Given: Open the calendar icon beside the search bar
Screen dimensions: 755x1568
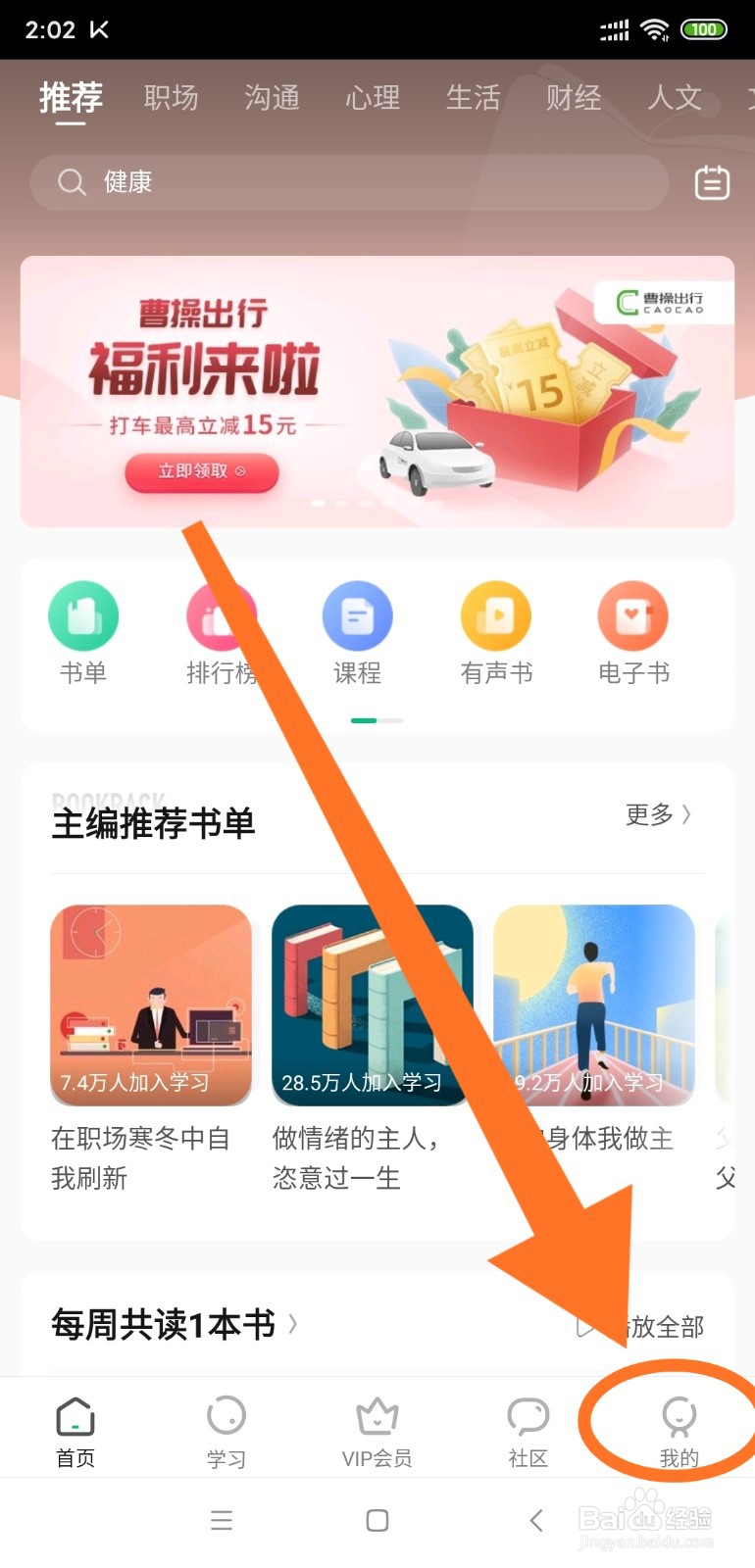Looking at the screenshot, I should point(712,182).
